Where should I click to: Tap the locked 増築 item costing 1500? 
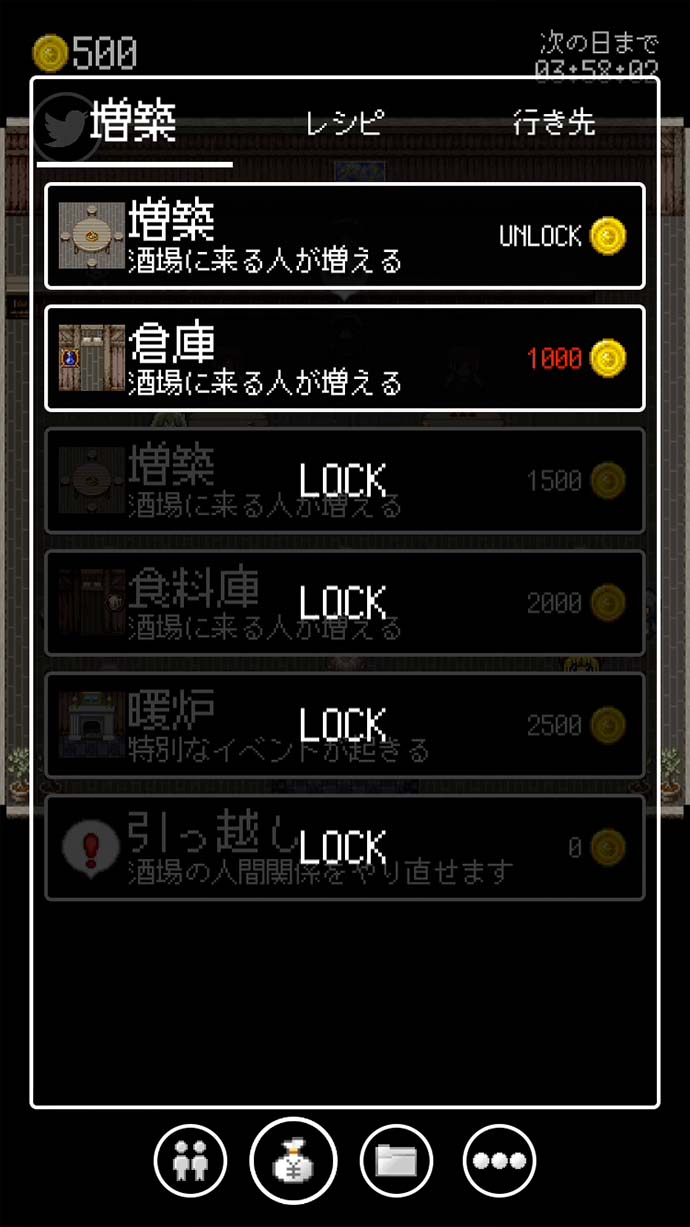point(345,481)
